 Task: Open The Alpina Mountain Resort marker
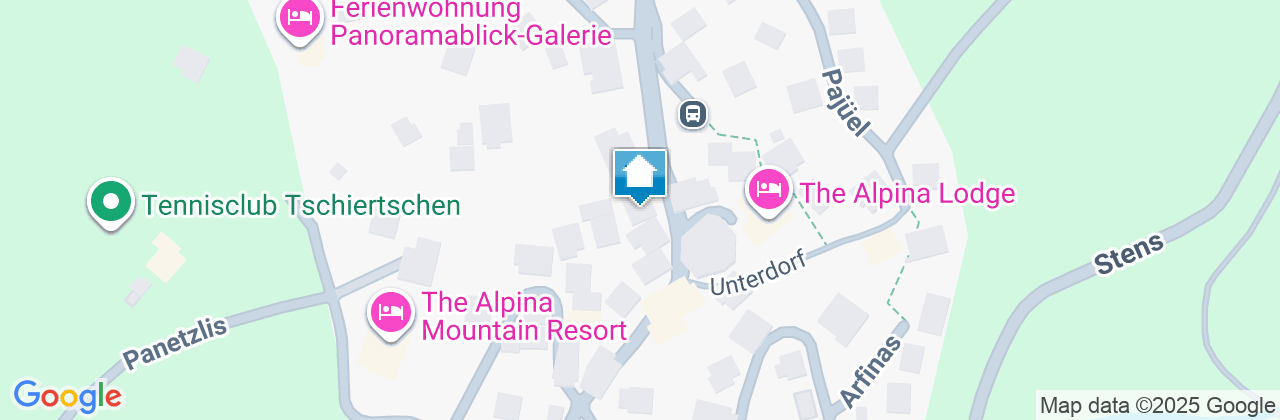point(391,313)
